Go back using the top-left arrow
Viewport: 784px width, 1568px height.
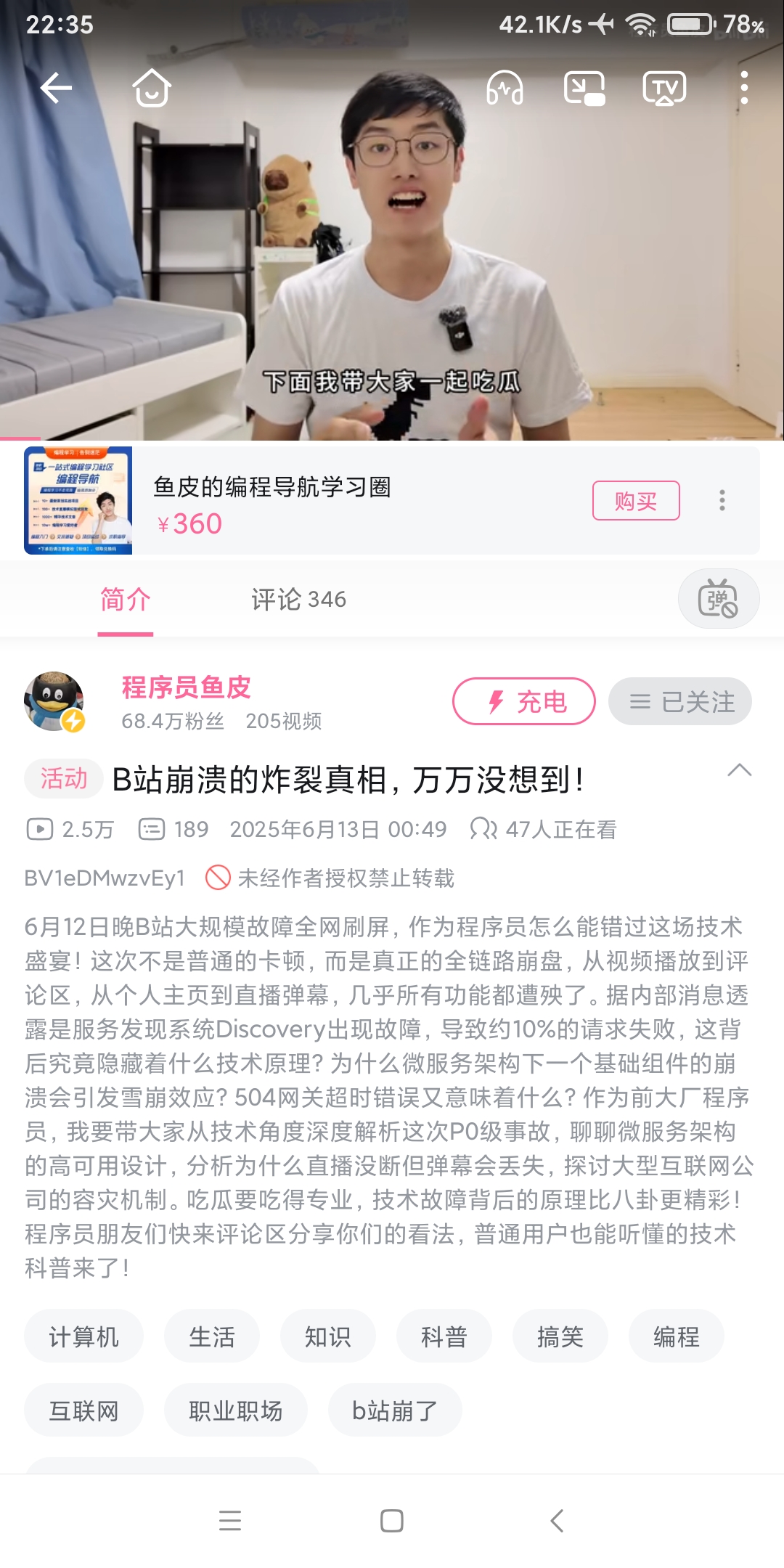click(56, 89)
